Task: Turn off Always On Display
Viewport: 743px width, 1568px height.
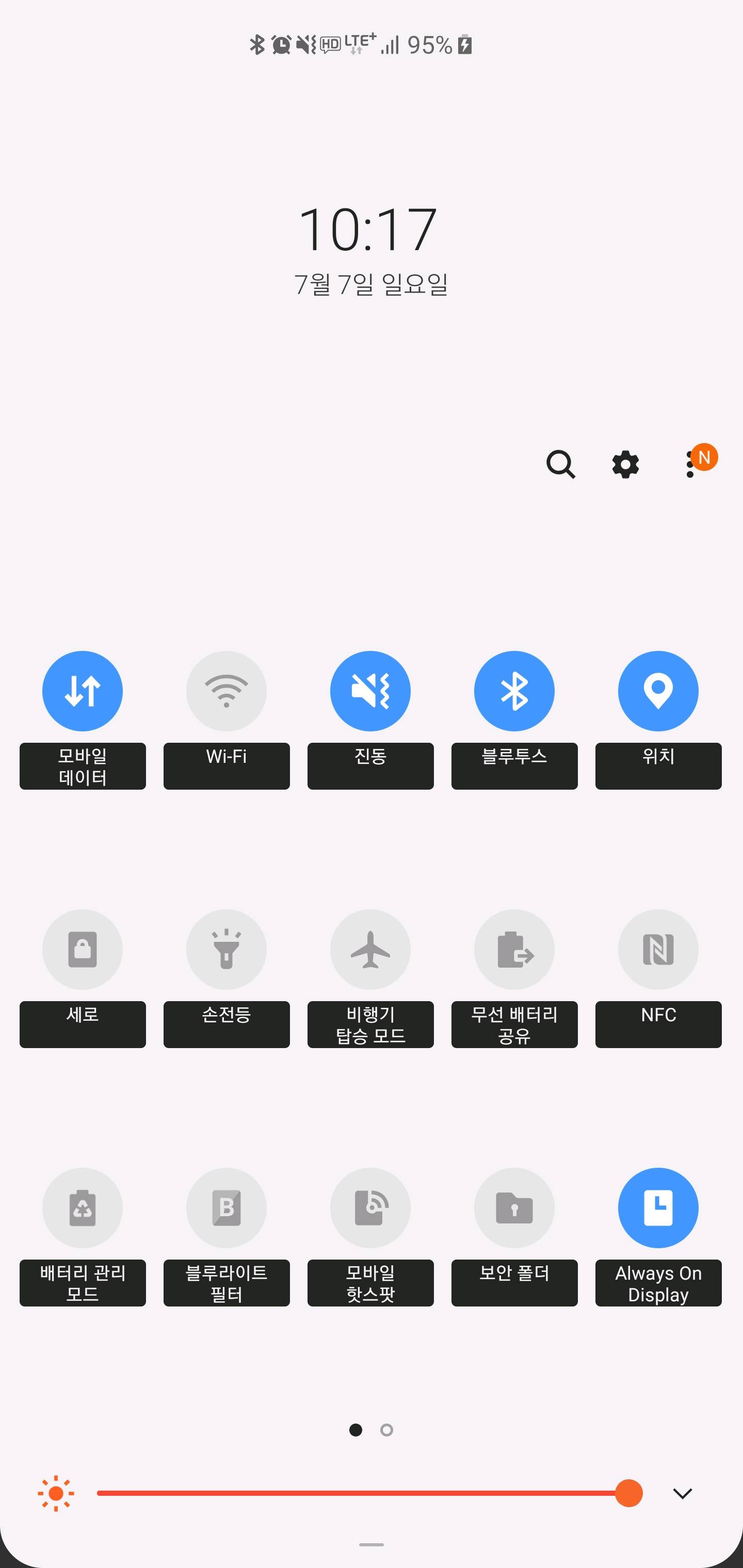Action: coord(658,1207)
